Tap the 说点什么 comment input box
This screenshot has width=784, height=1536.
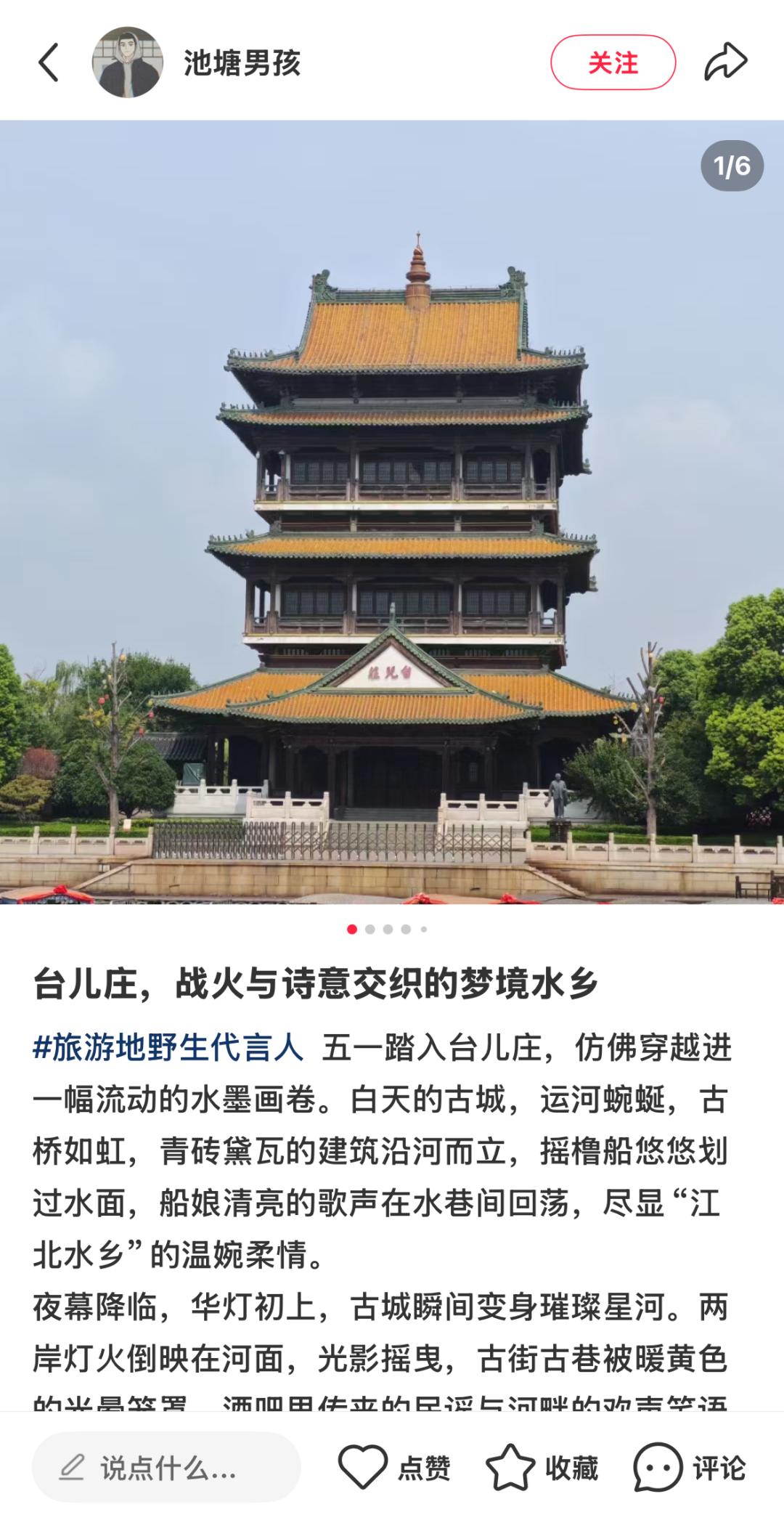pyautogui.click(x=166, y=1468)
